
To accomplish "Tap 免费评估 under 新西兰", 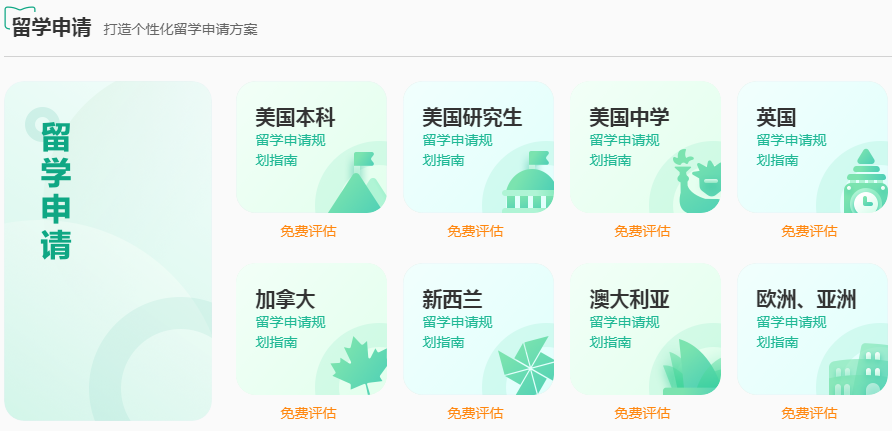I will click(475, 413).
